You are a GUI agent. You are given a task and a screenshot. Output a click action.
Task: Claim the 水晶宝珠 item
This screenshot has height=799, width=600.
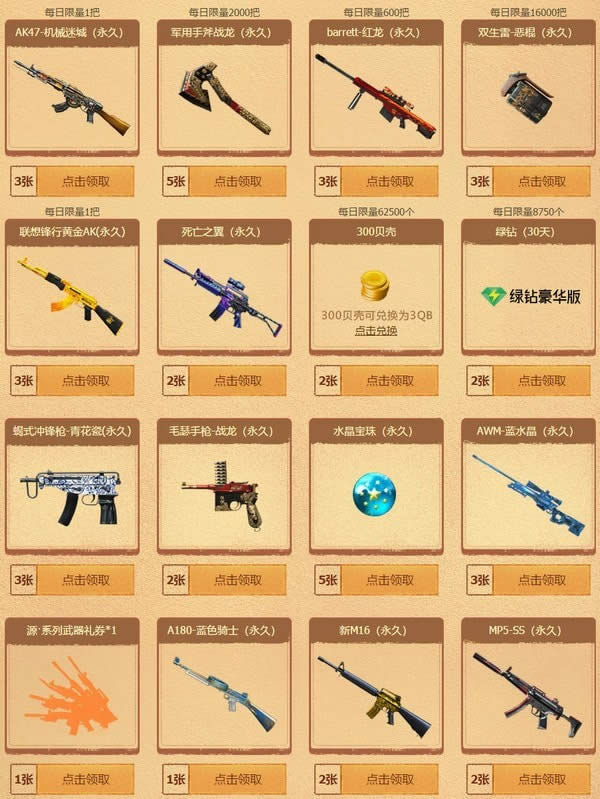389,579
